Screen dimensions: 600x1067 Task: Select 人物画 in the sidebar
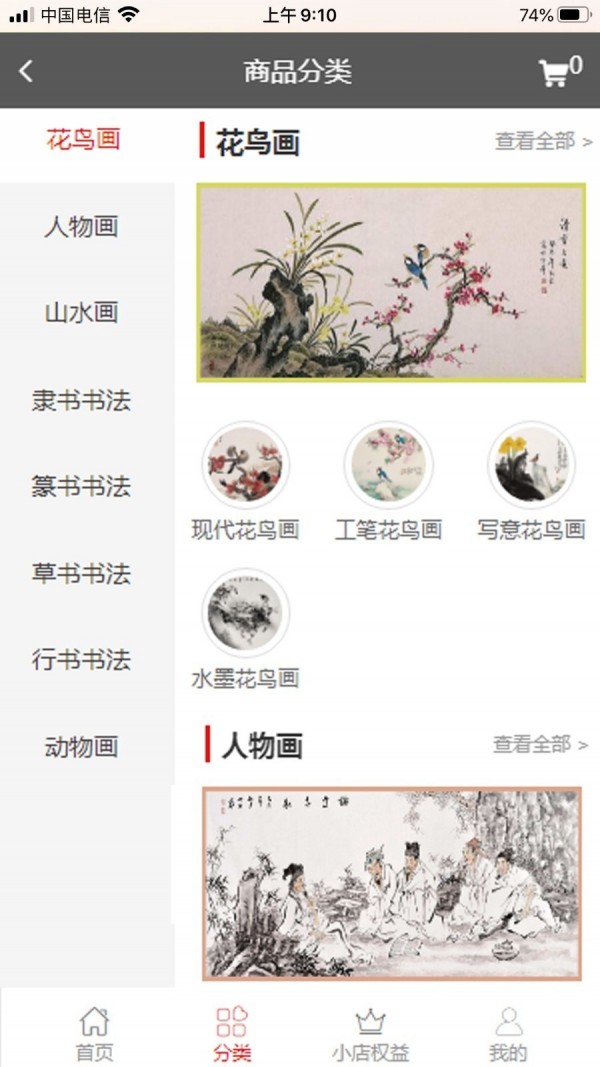tap(82, 226)
